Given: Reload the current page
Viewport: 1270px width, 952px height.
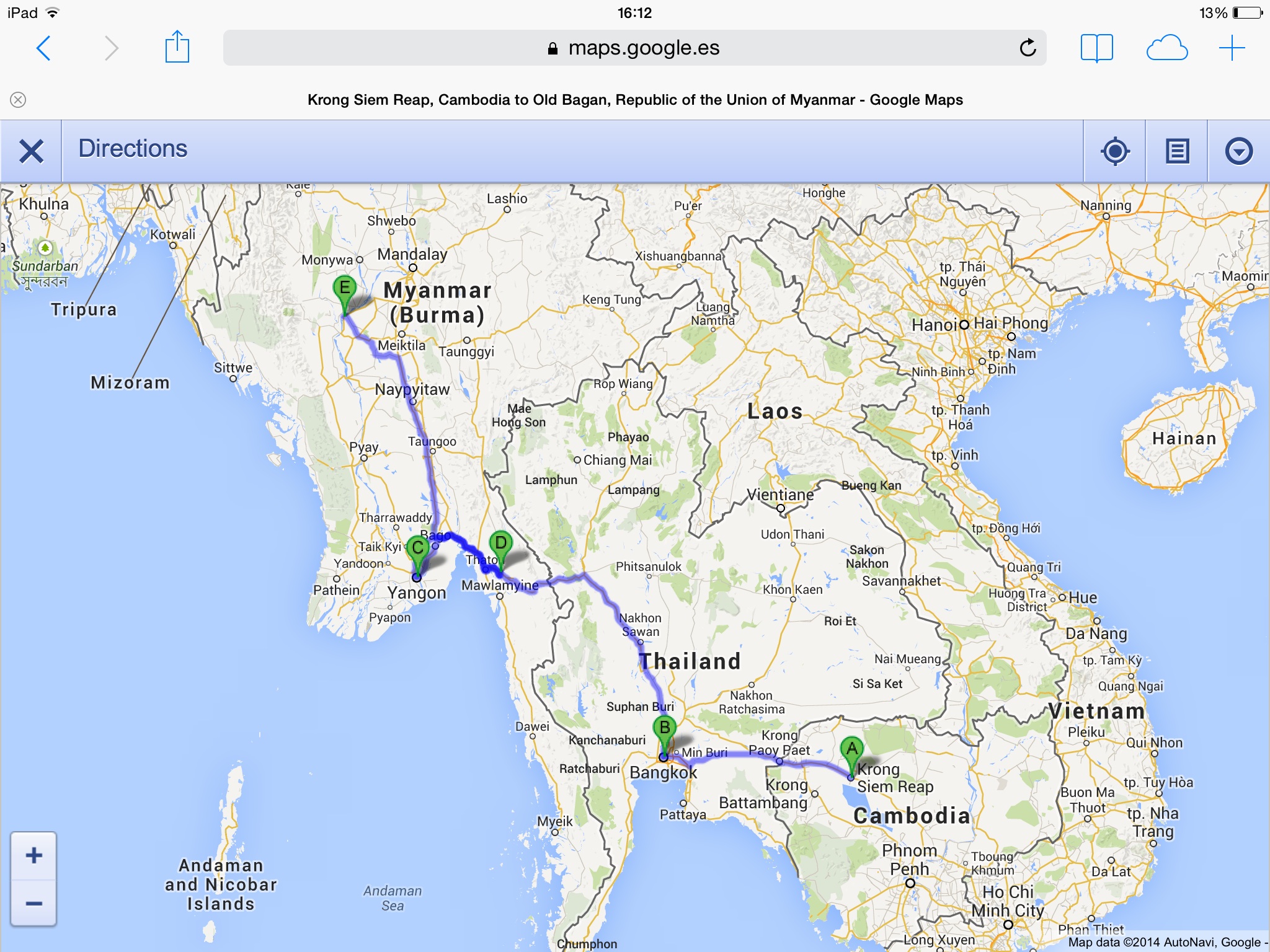Looking at the screenshot, I should pyautogui.click(x=1028, y=48).
